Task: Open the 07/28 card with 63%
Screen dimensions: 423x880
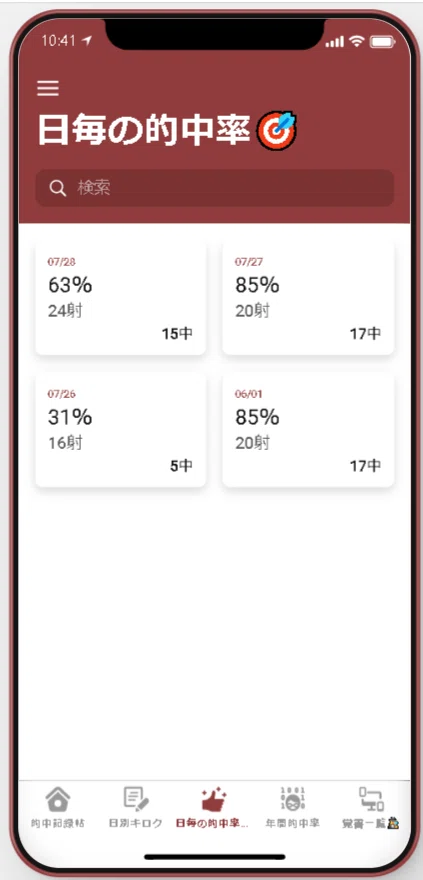Action: point(121,299)
